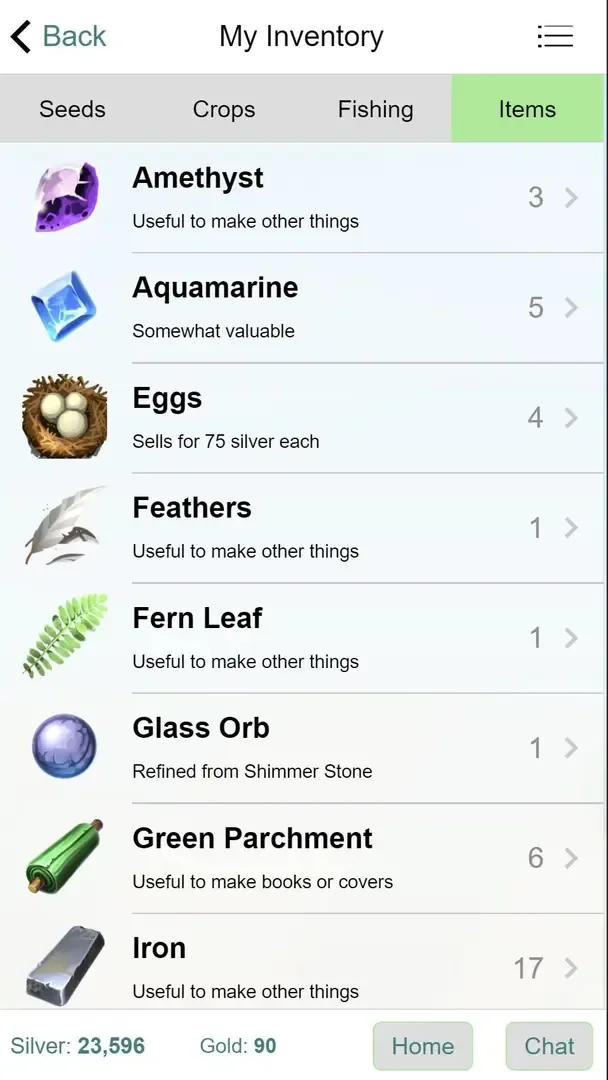Switch to the Seeds tab
The width and height of the screenshot is (608, 1080).
(x=72, y=109)
